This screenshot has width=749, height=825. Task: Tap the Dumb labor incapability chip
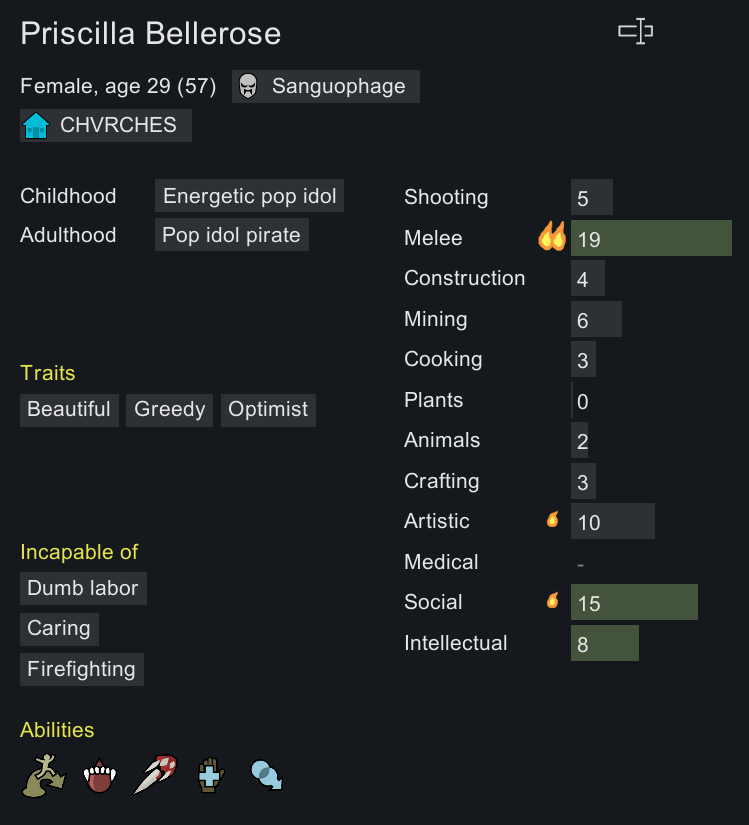[x=83, y=588]
